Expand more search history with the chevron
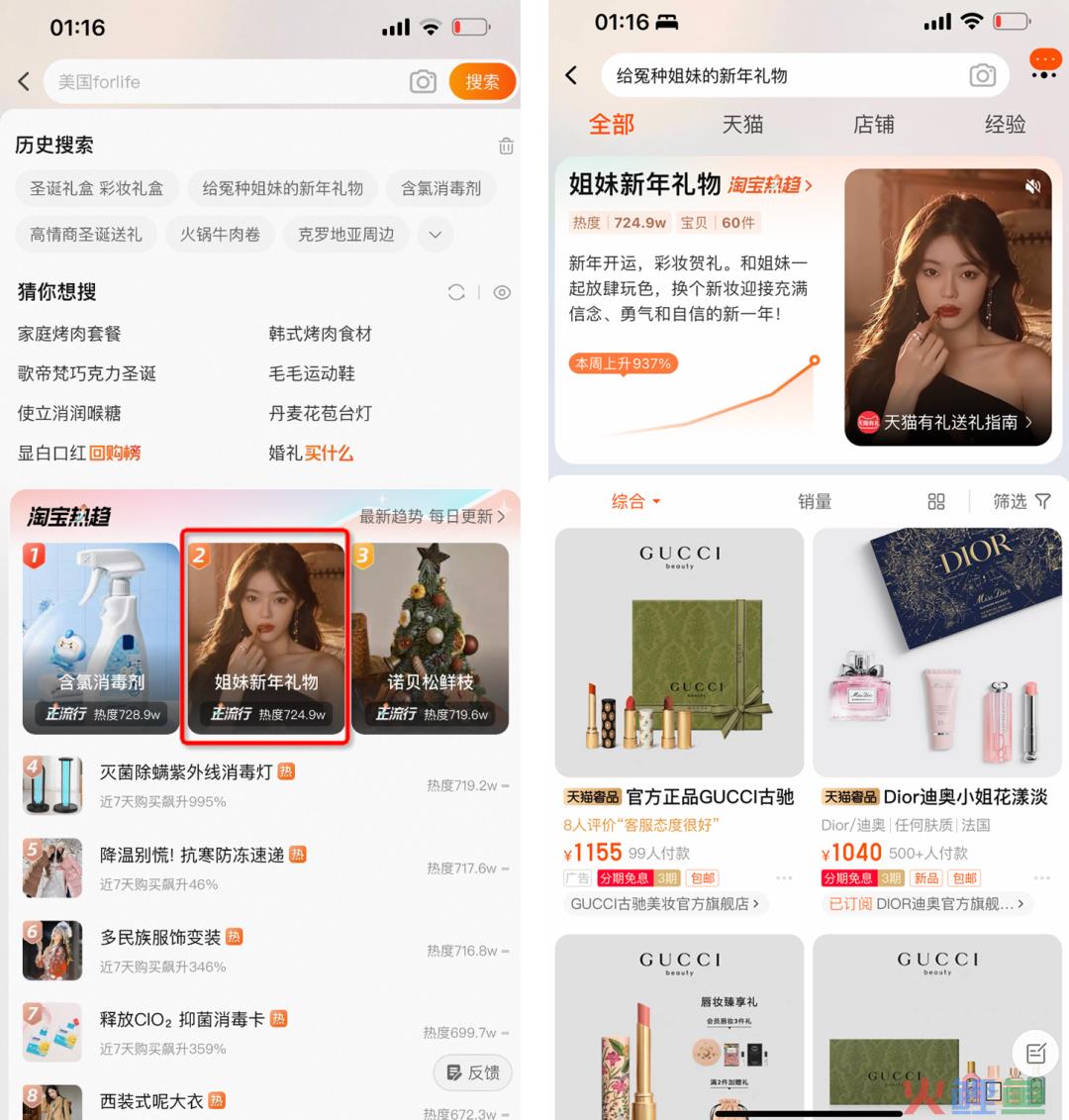This screenshot has height=1120, width=1069. (x=435, y=235)
